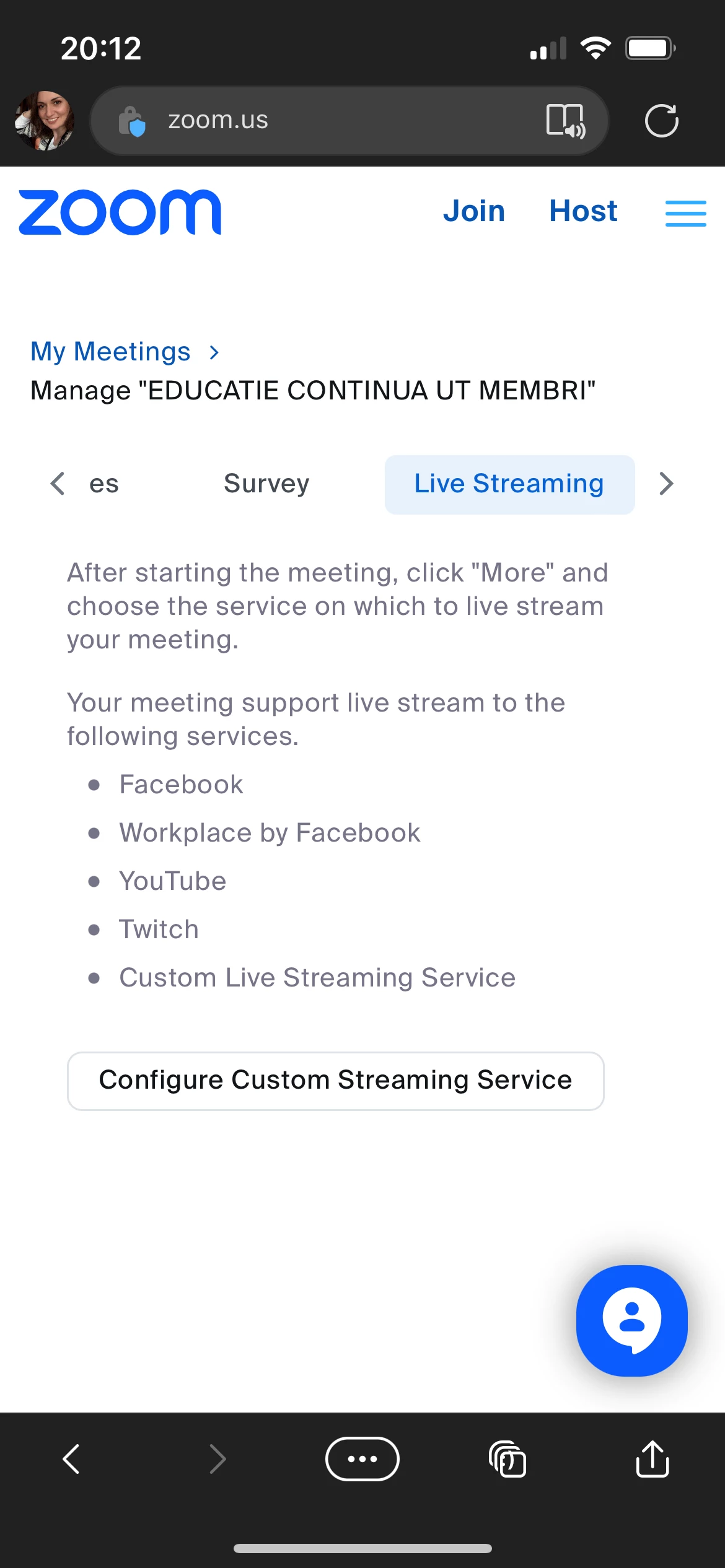Tap Configure Custom Streaming Service
This screenshot has height=1568, width=725.
click(335, 1081)
